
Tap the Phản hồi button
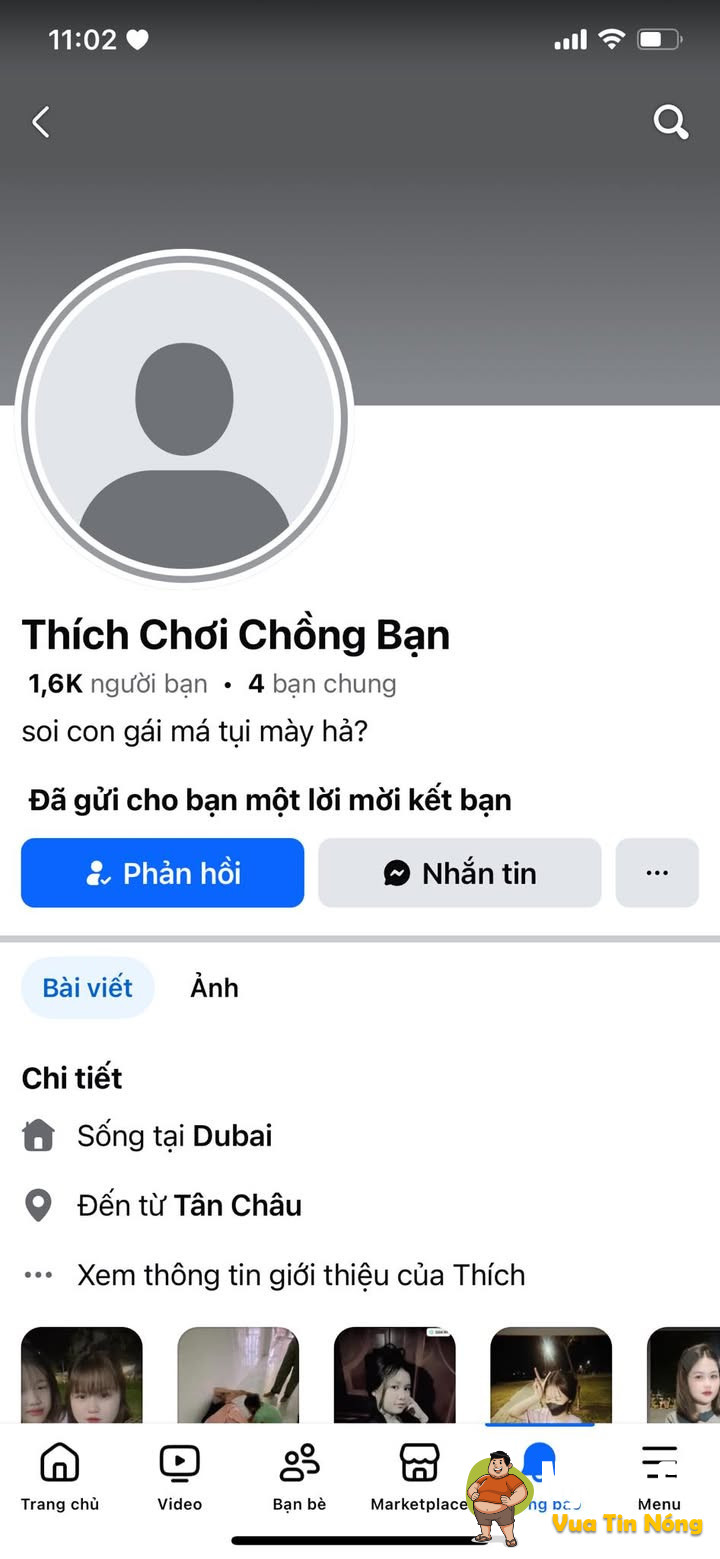coord(162,873)
